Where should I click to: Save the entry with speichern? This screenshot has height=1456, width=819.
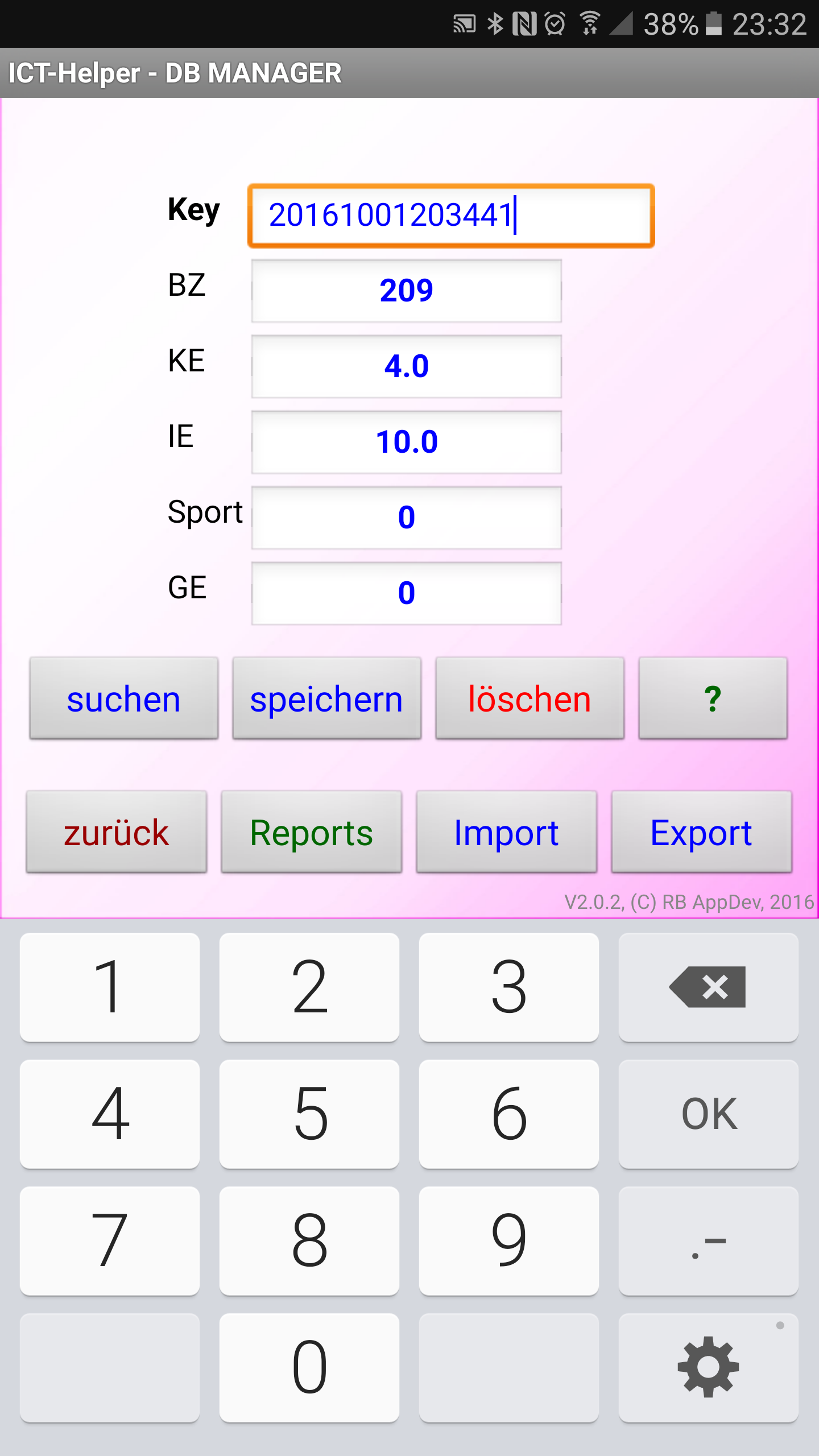click(x=326, y=698)
